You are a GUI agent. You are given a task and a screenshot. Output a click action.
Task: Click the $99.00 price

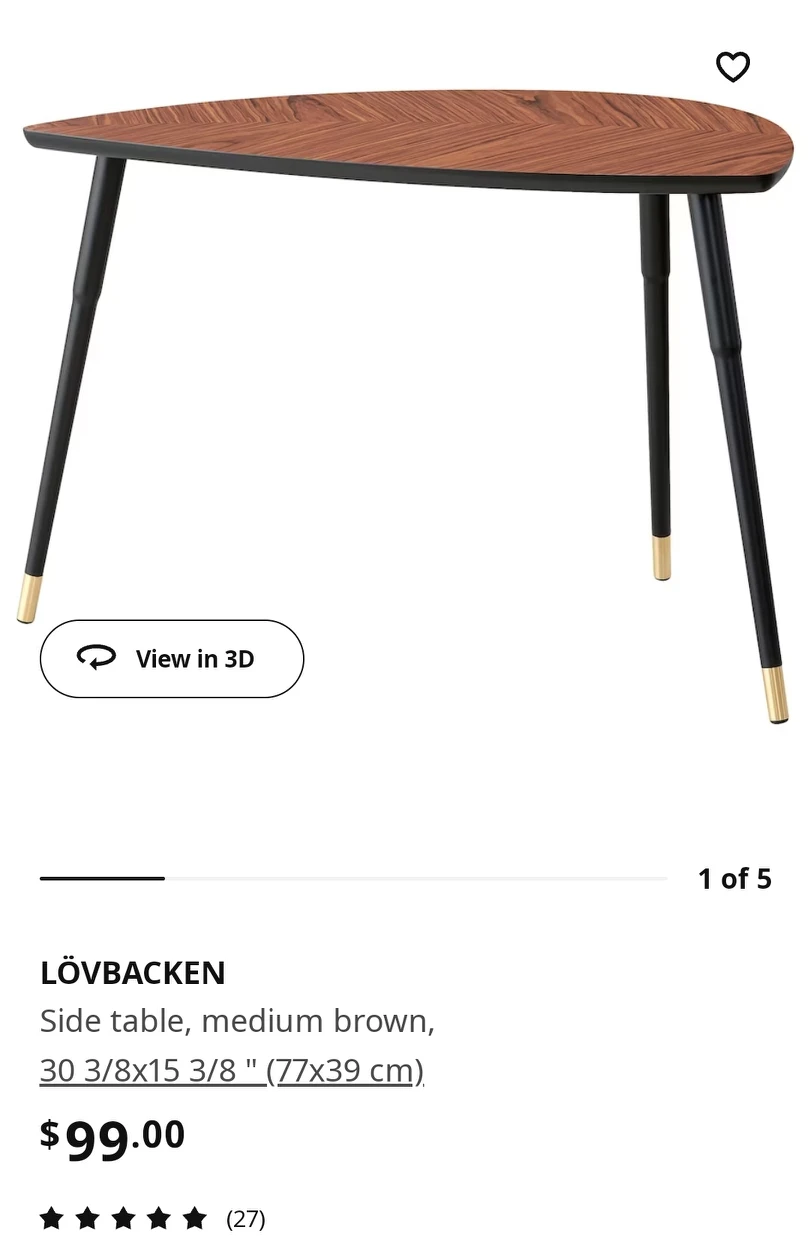(x=112, y=1136)
